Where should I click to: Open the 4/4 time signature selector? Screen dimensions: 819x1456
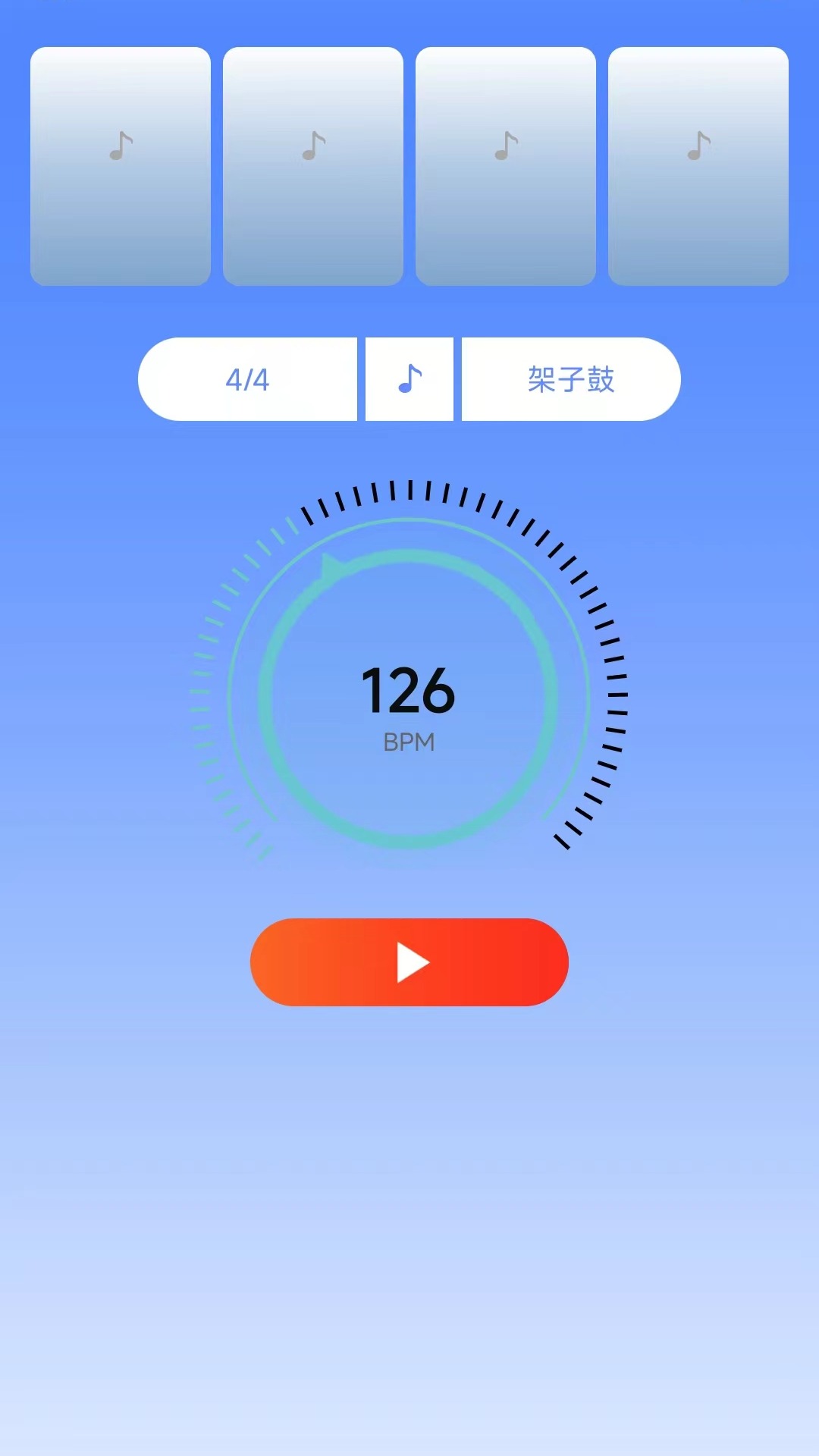[x=248, y=379]
